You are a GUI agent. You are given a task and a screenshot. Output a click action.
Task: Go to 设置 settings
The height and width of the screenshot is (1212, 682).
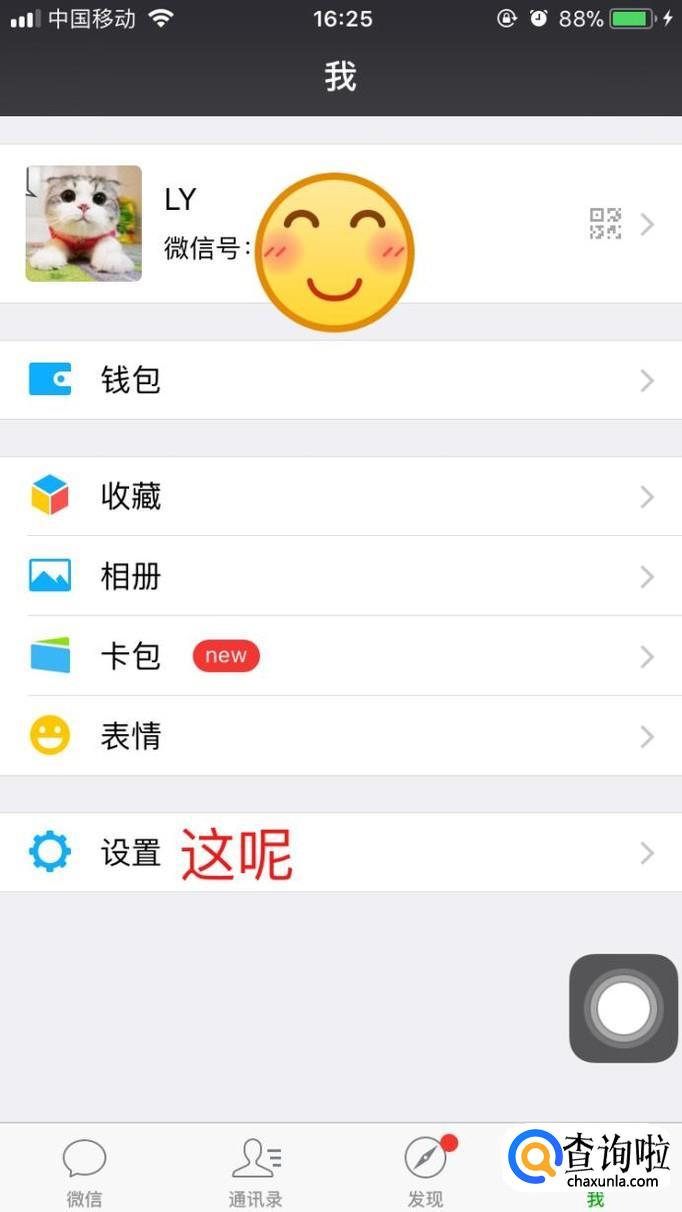[x=340, y=853]
